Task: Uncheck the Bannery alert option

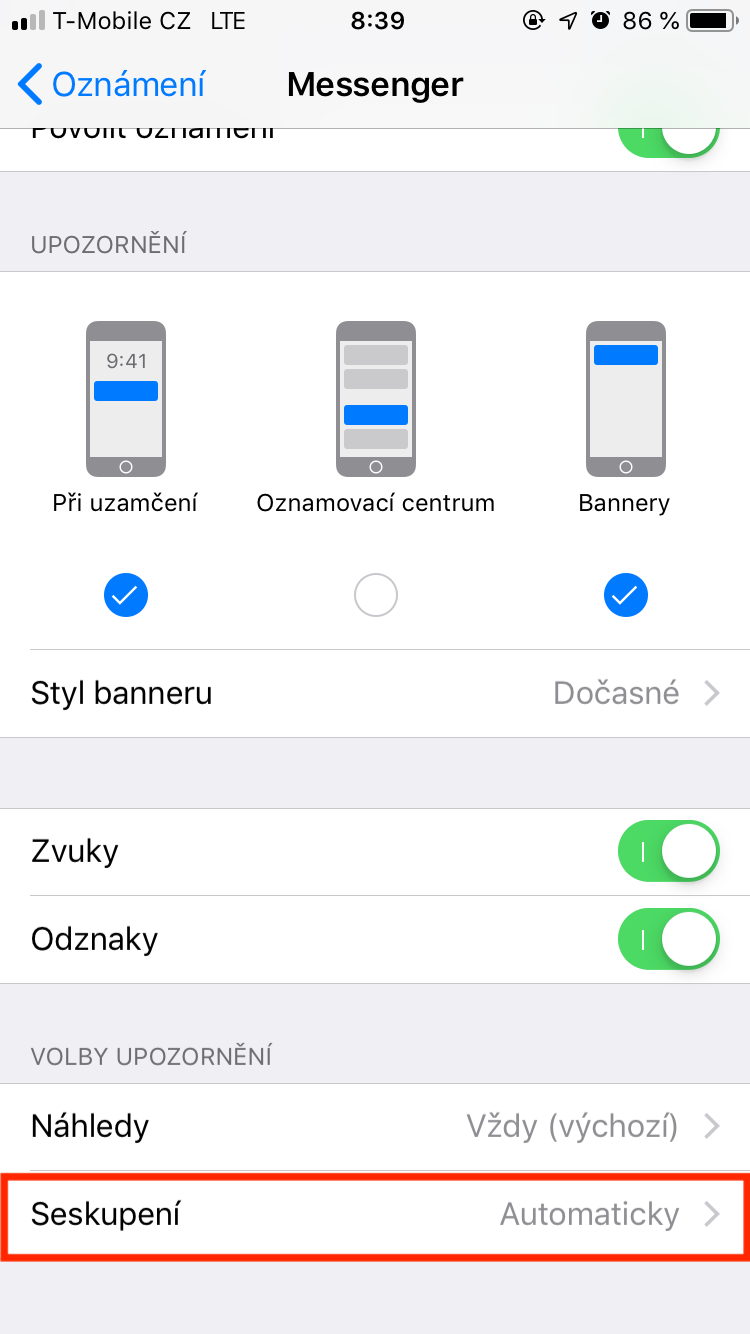Action: click(626, 597)
